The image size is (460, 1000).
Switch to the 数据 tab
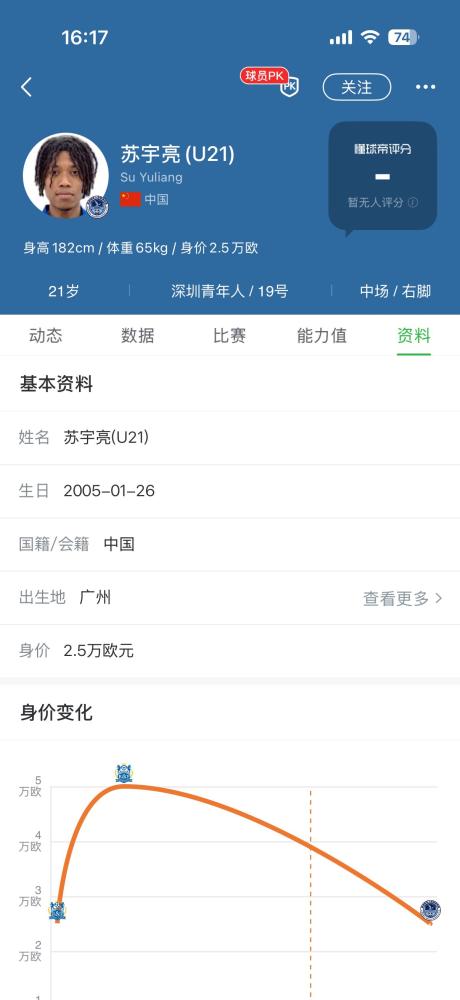138,335
